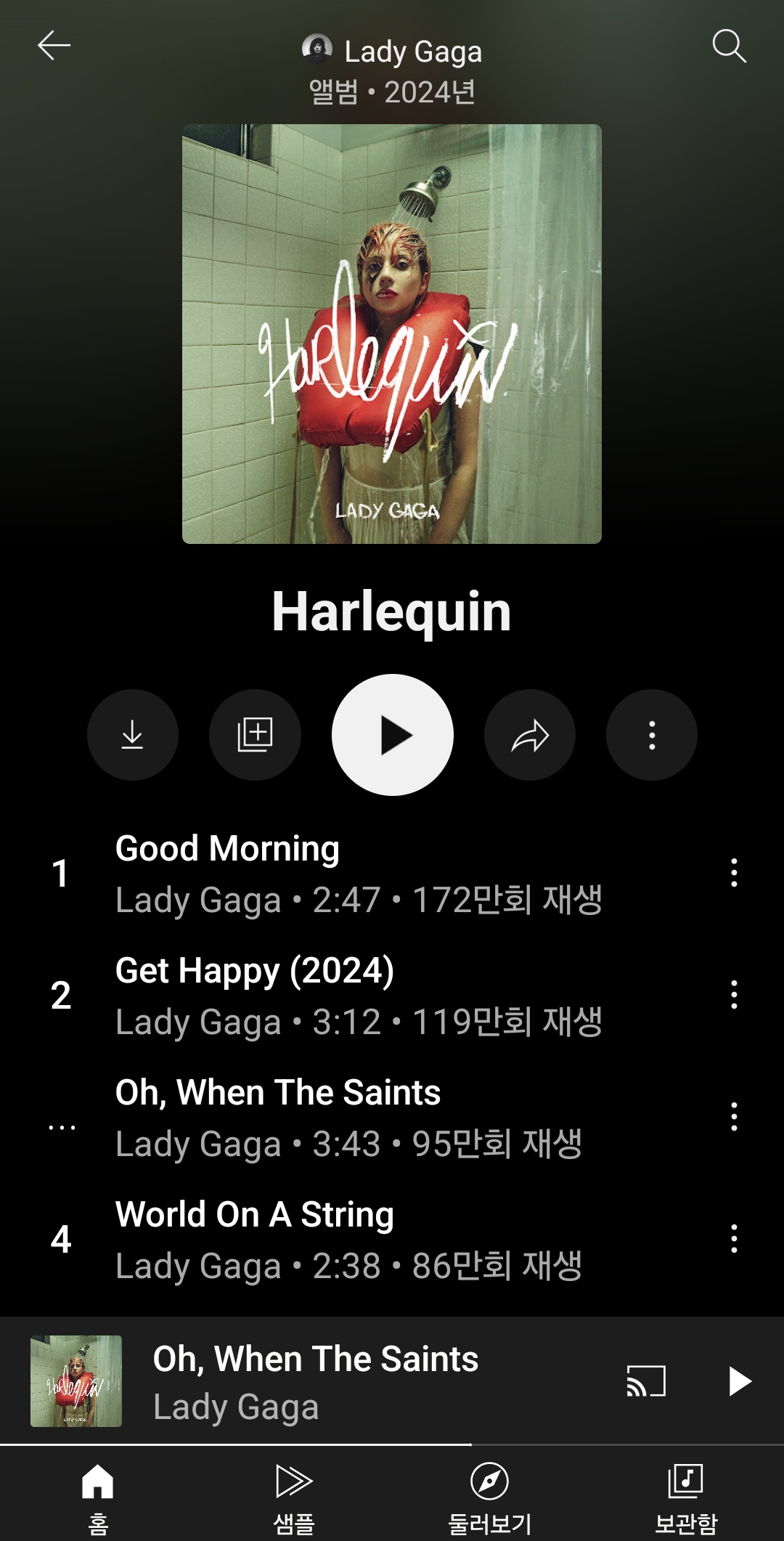The image size is (784, 1541).
Task: Share the Harlequin album
Action: [x=530, y=735]
